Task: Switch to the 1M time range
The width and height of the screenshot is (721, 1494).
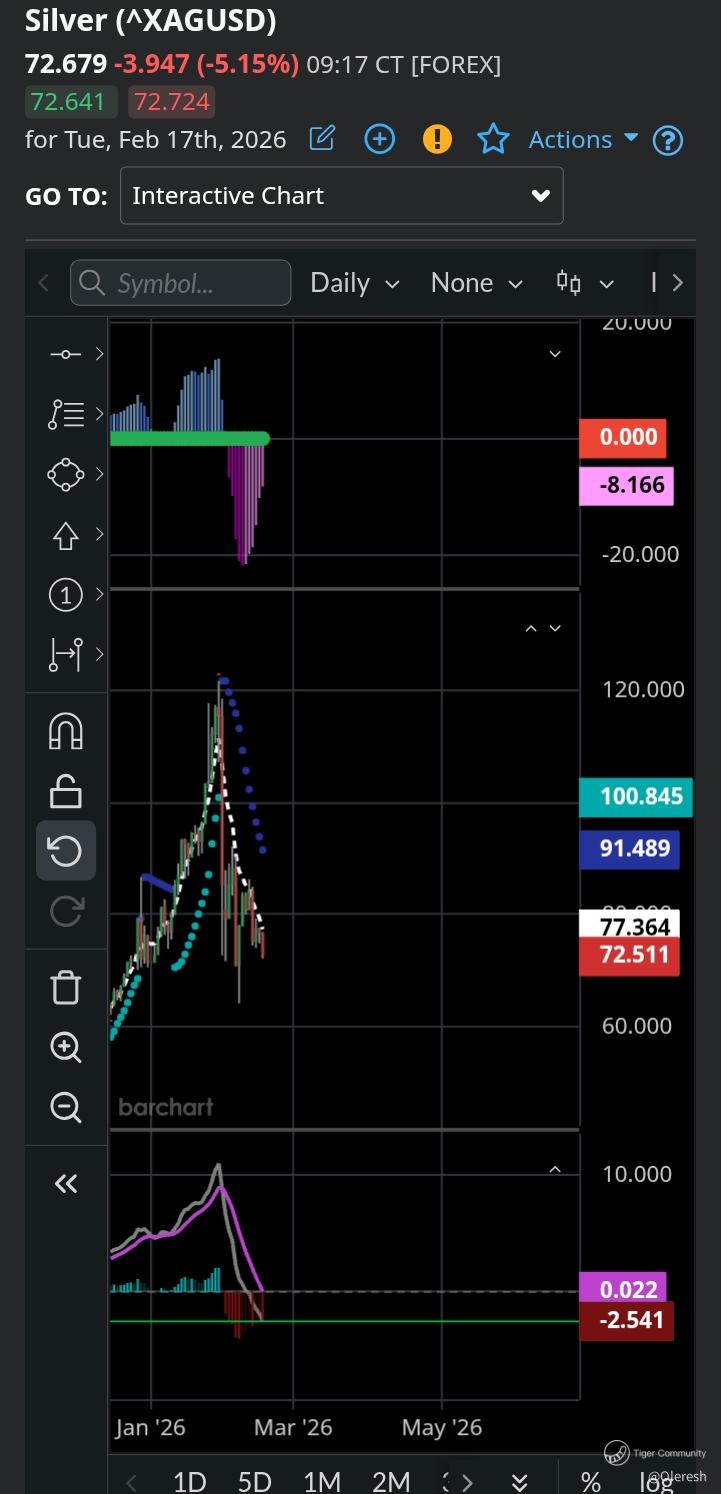Action: point(322,1480)
